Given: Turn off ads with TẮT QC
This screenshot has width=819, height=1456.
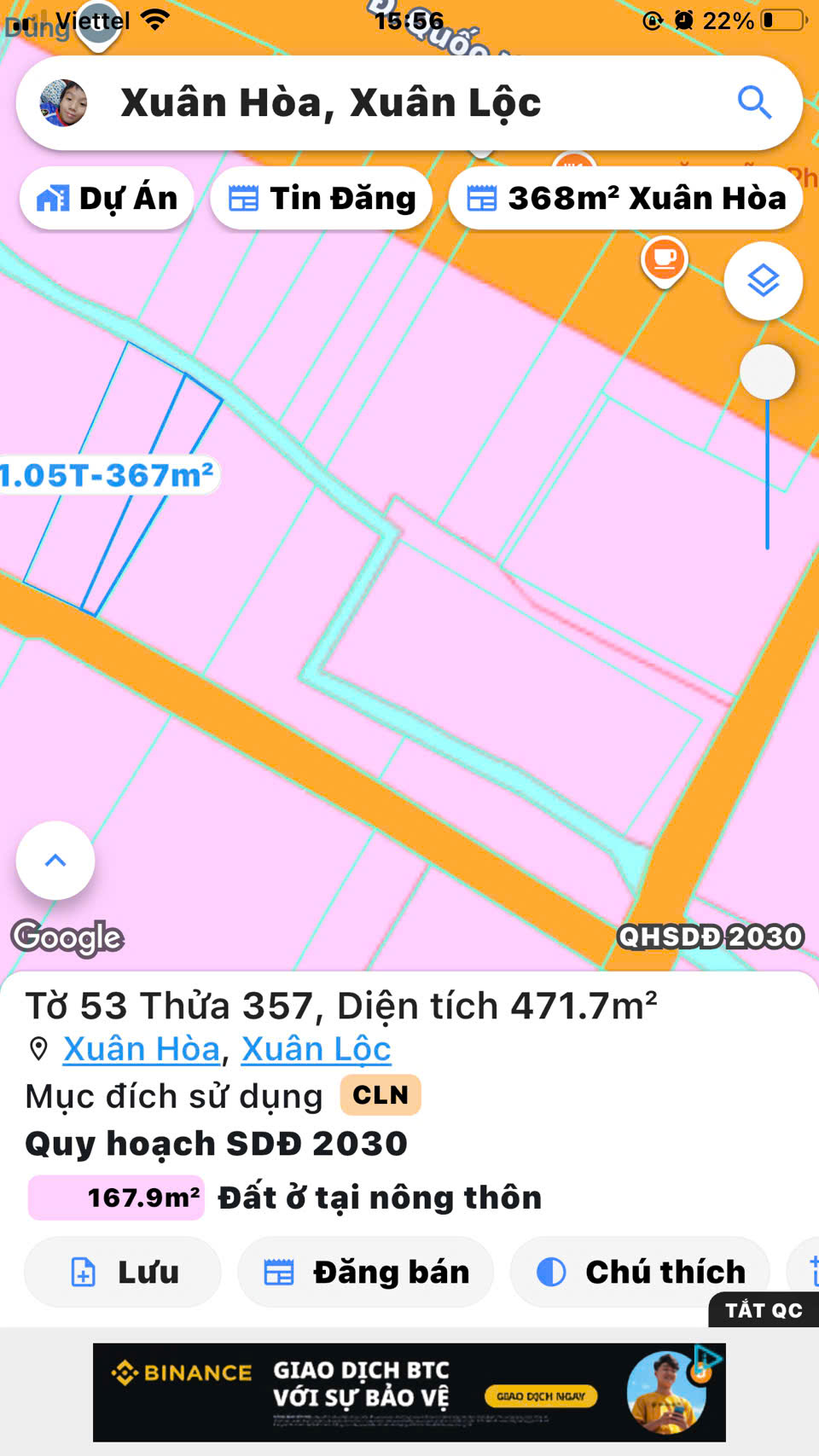Looking at the screenshot, I should [764, 1310].
